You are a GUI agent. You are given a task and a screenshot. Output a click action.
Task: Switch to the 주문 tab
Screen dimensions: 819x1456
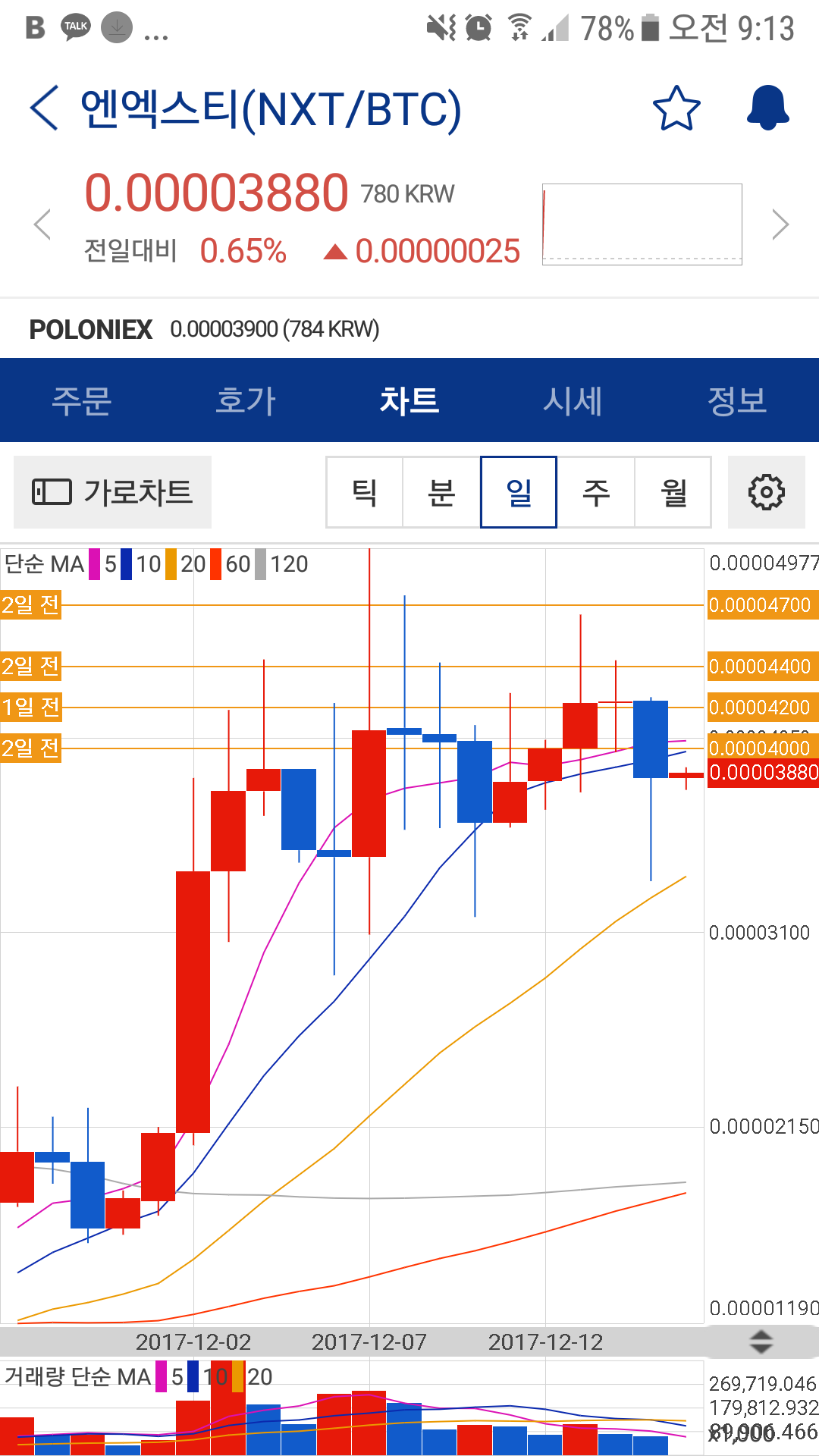pyautogui.click(x=81, y=401)
